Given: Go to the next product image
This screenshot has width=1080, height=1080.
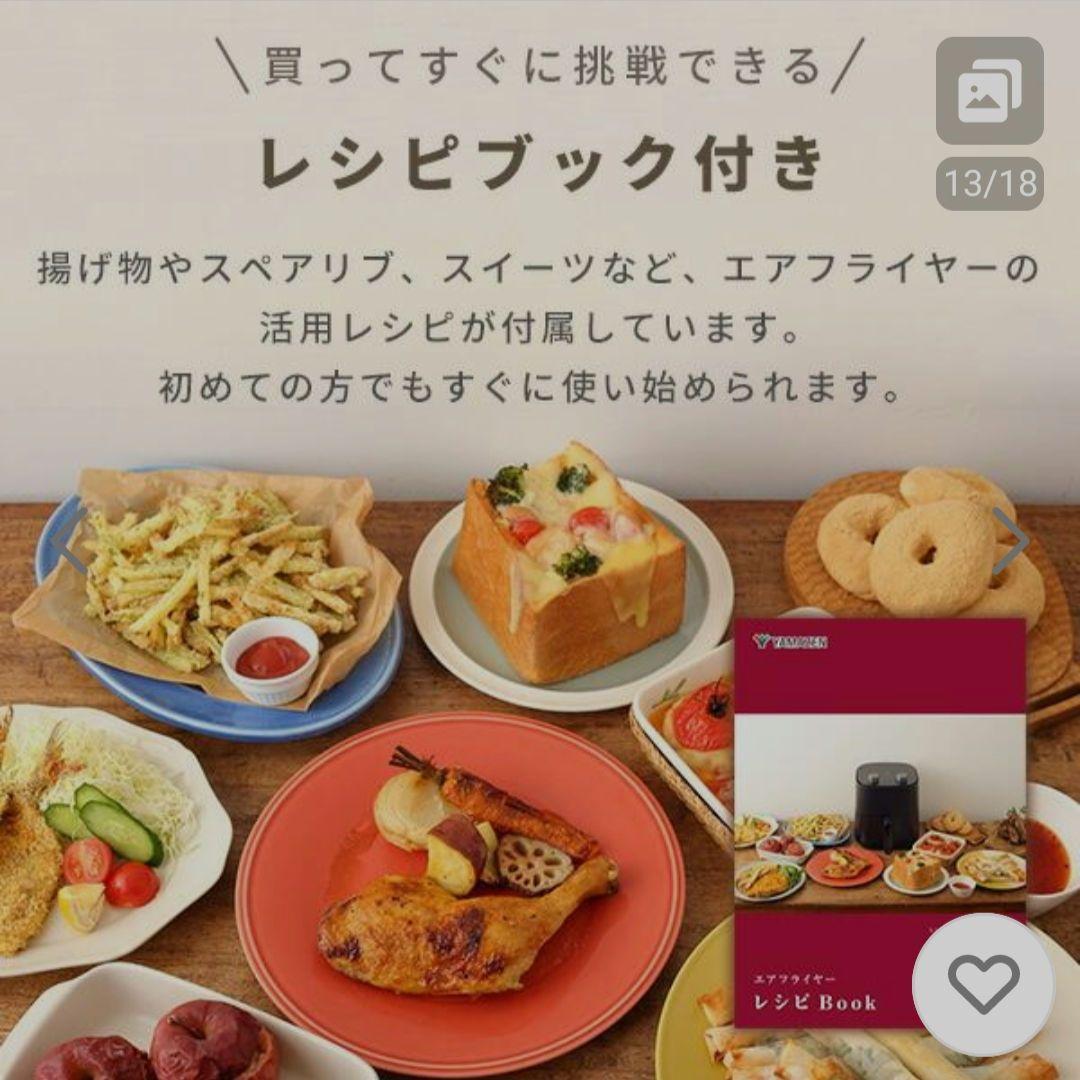Looking at the screenshot, I should pos(1010,541).
